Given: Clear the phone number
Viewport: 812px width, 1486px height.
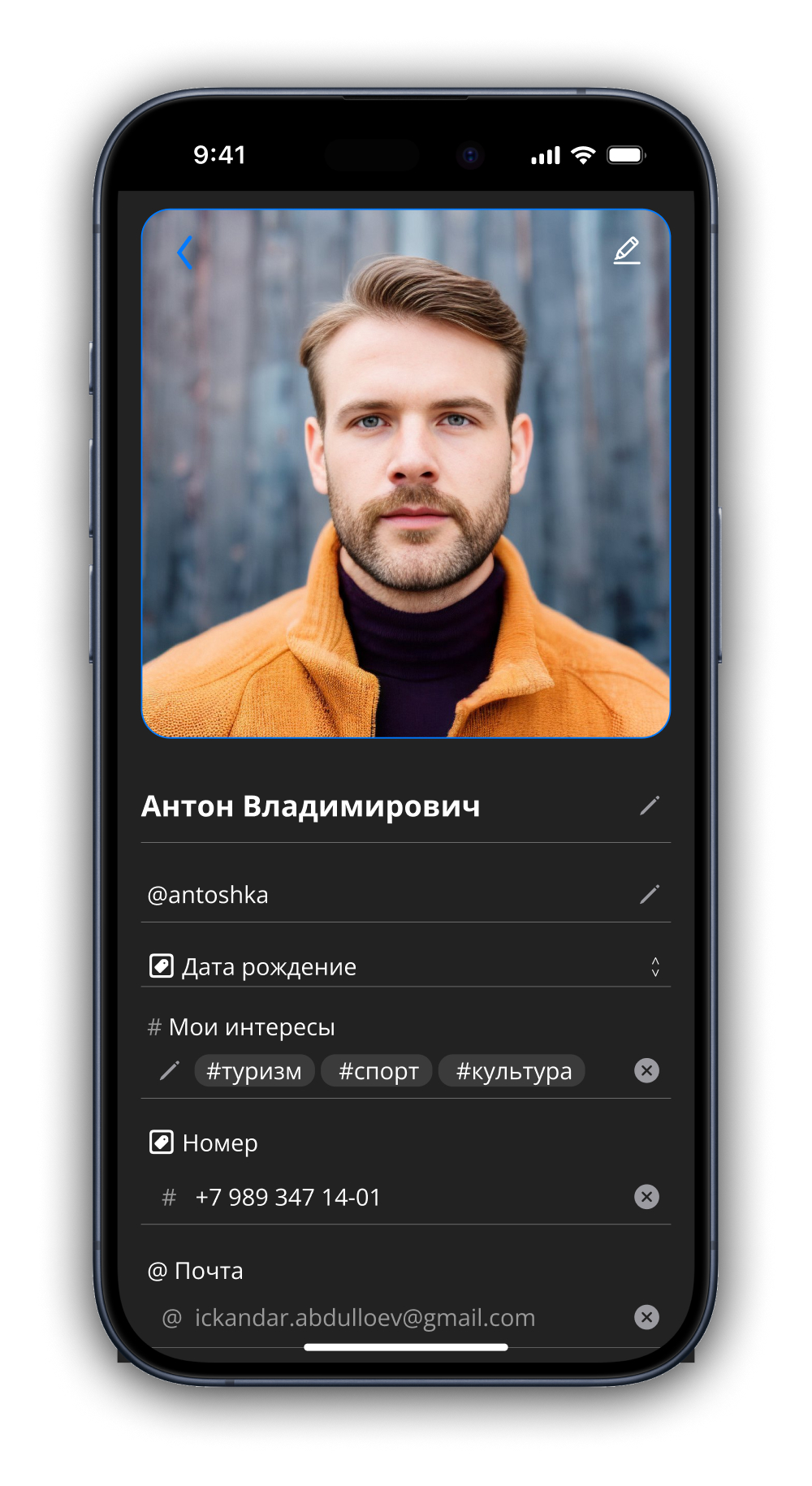Looking at the screenshot, I should (646, 1196).
